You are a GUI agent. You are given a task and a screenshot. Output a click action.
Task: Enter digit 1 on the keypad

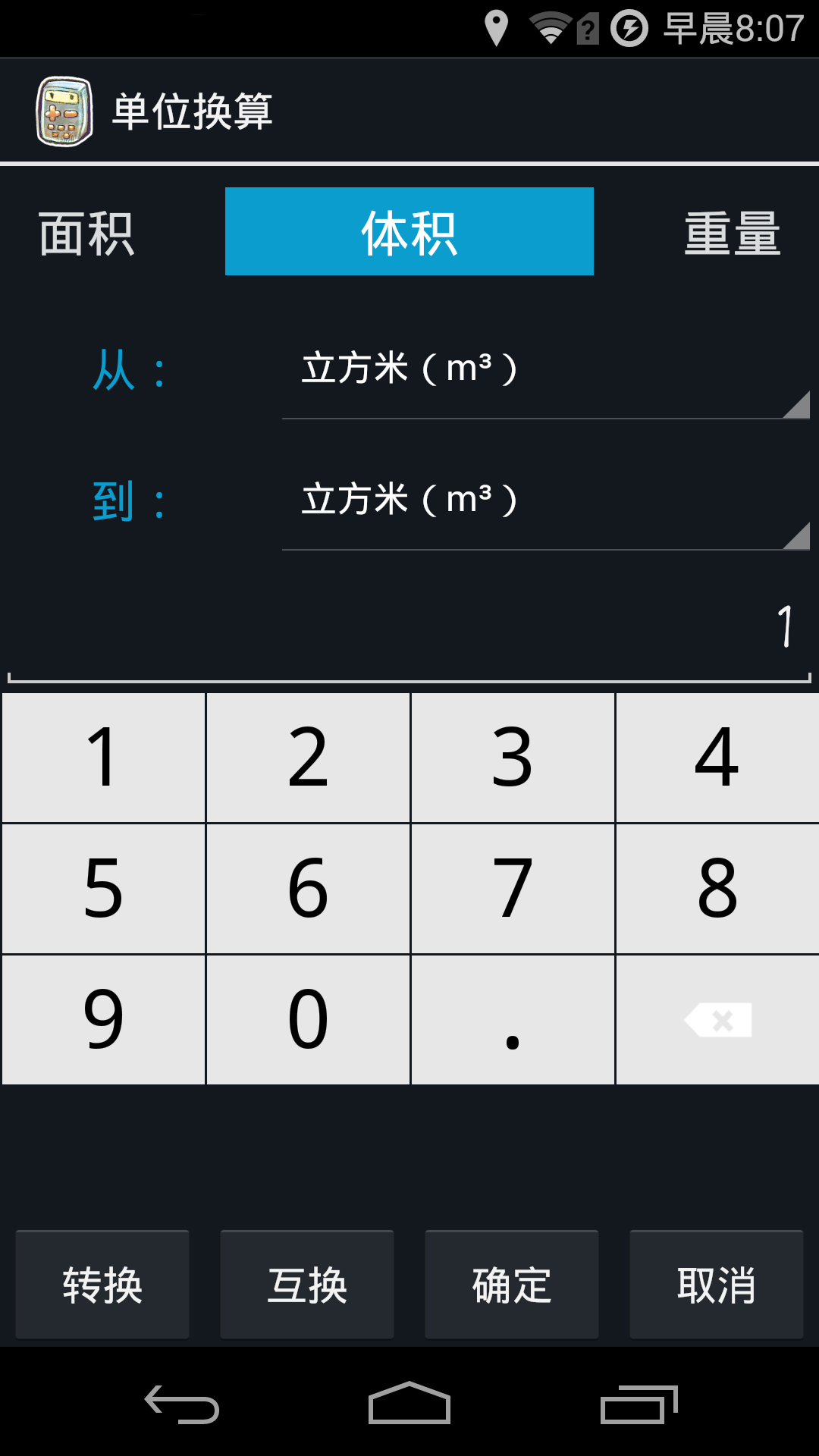pyautogui.click(x=103, y=758)
